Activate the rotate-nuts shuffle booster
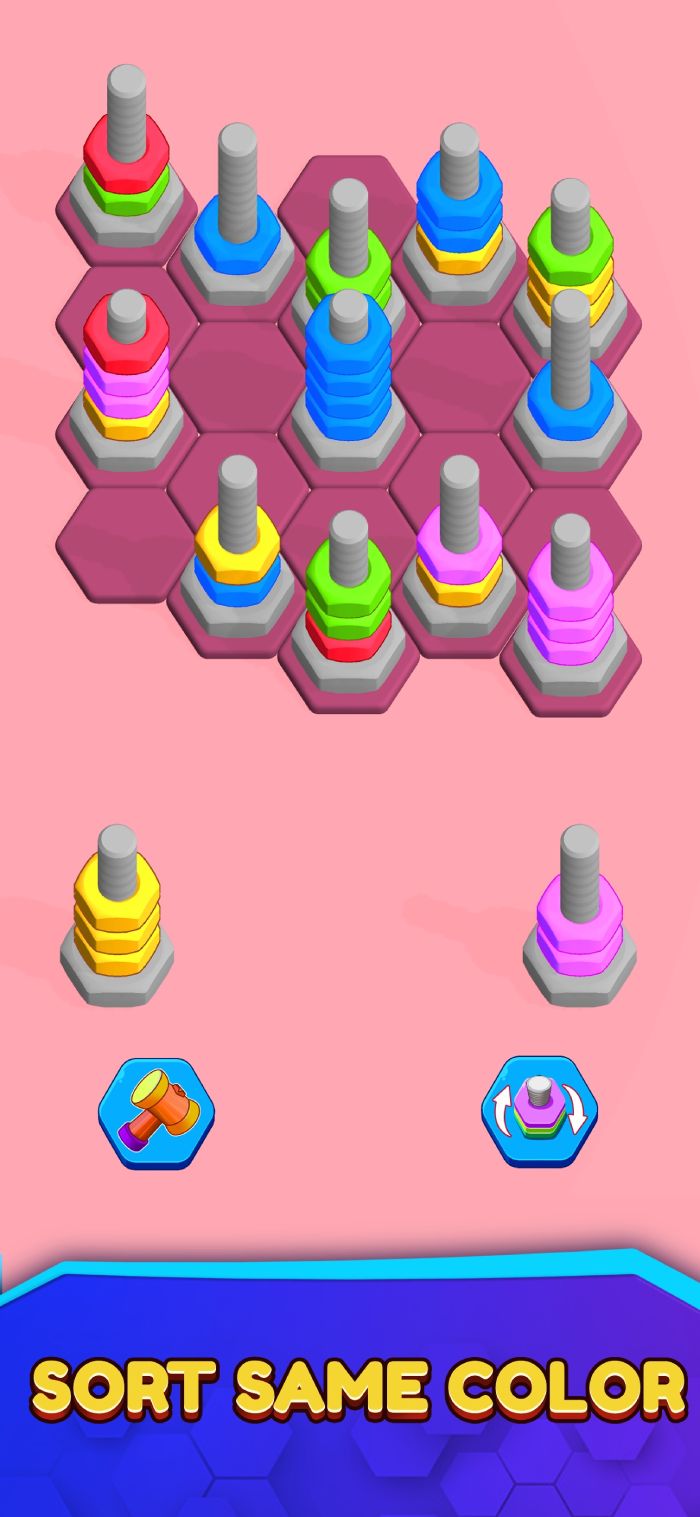This screenshot has height=1517, width=700. coord(539,1112)
